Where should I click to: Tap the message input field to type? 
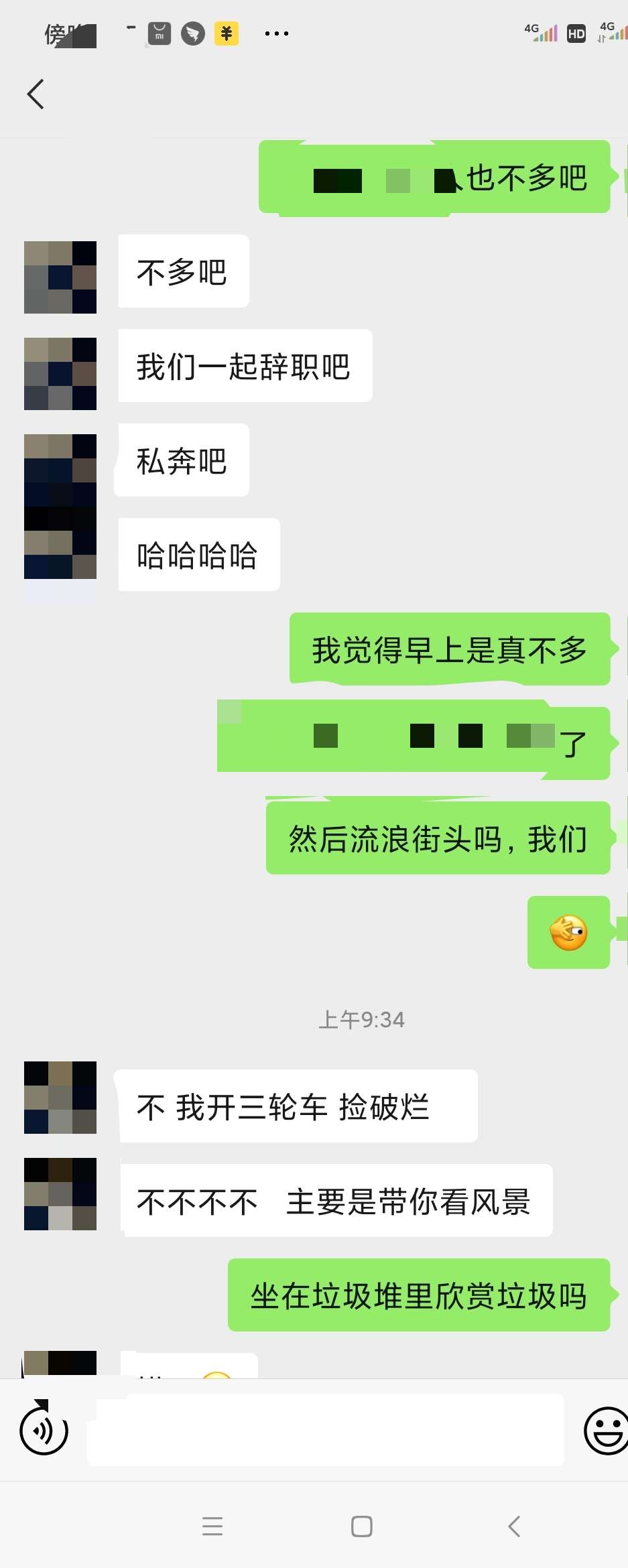tap(324, 1431)
